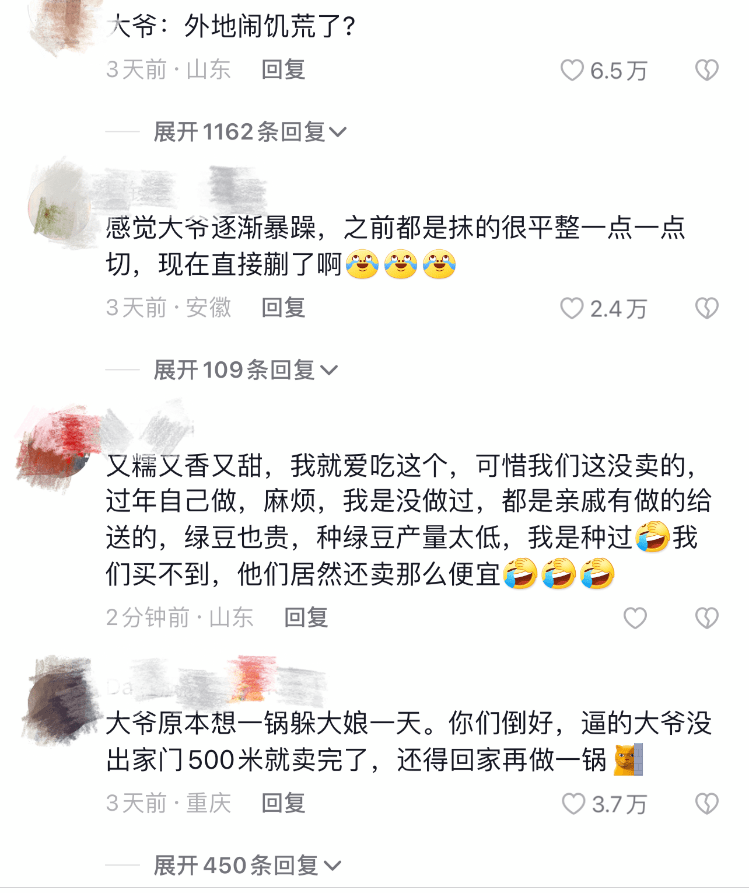Dislike the 安徽 user's comment
This screenshot has height=893, width=749.
pyautogui.click(x=707, y=308)
